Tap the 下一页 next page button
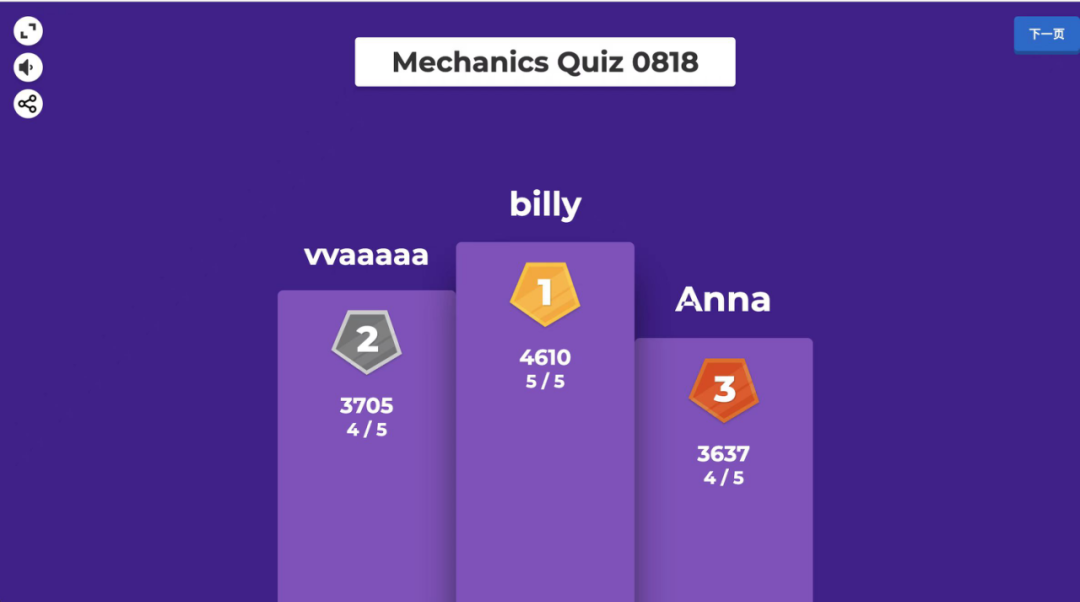1080x602 pixels. (x=1046, y=34)
